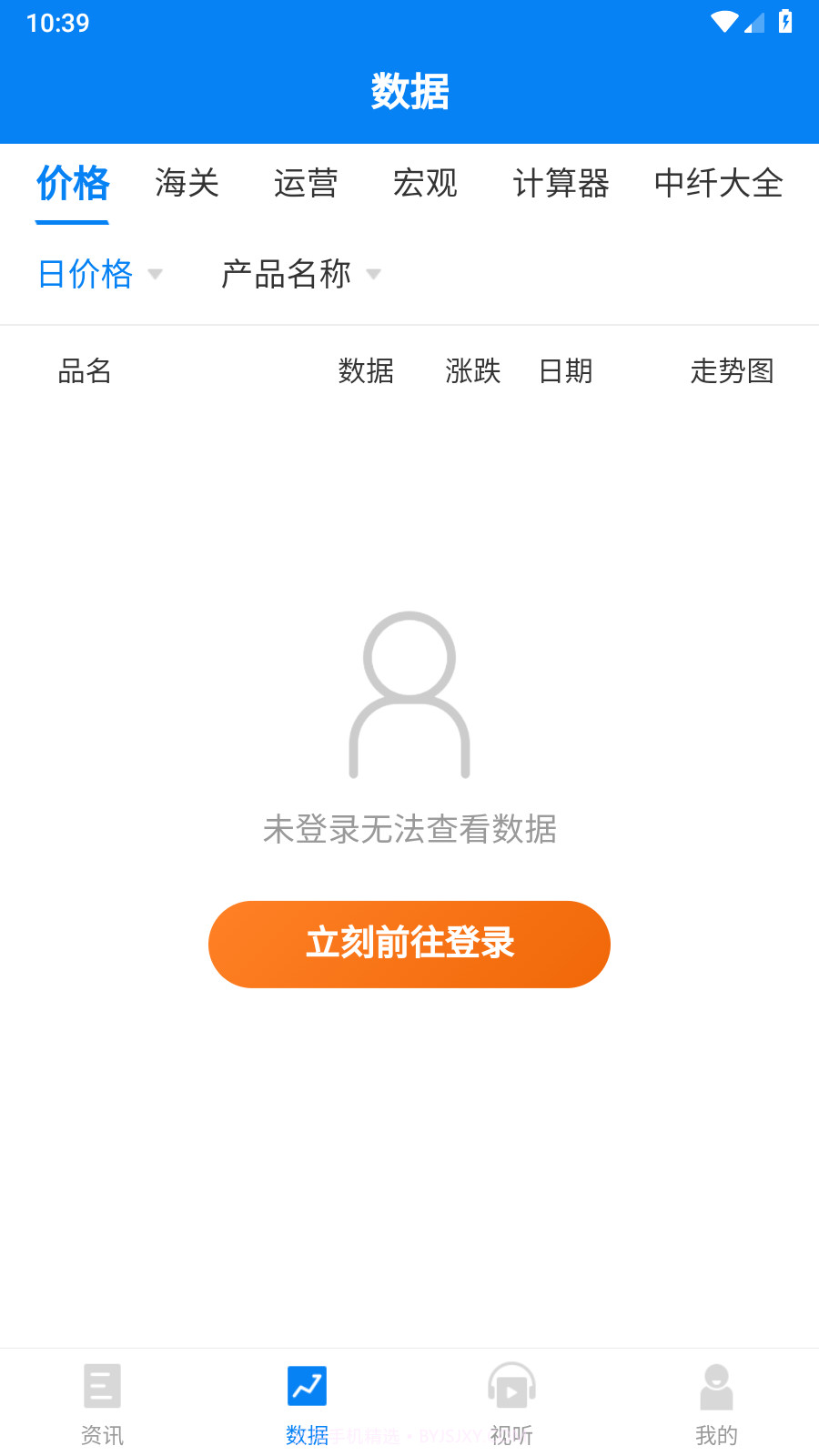This screenshot has width=819, height=1456.
Task: Expand the 日价格 chevron arrow
Action: tap(156, 274)
